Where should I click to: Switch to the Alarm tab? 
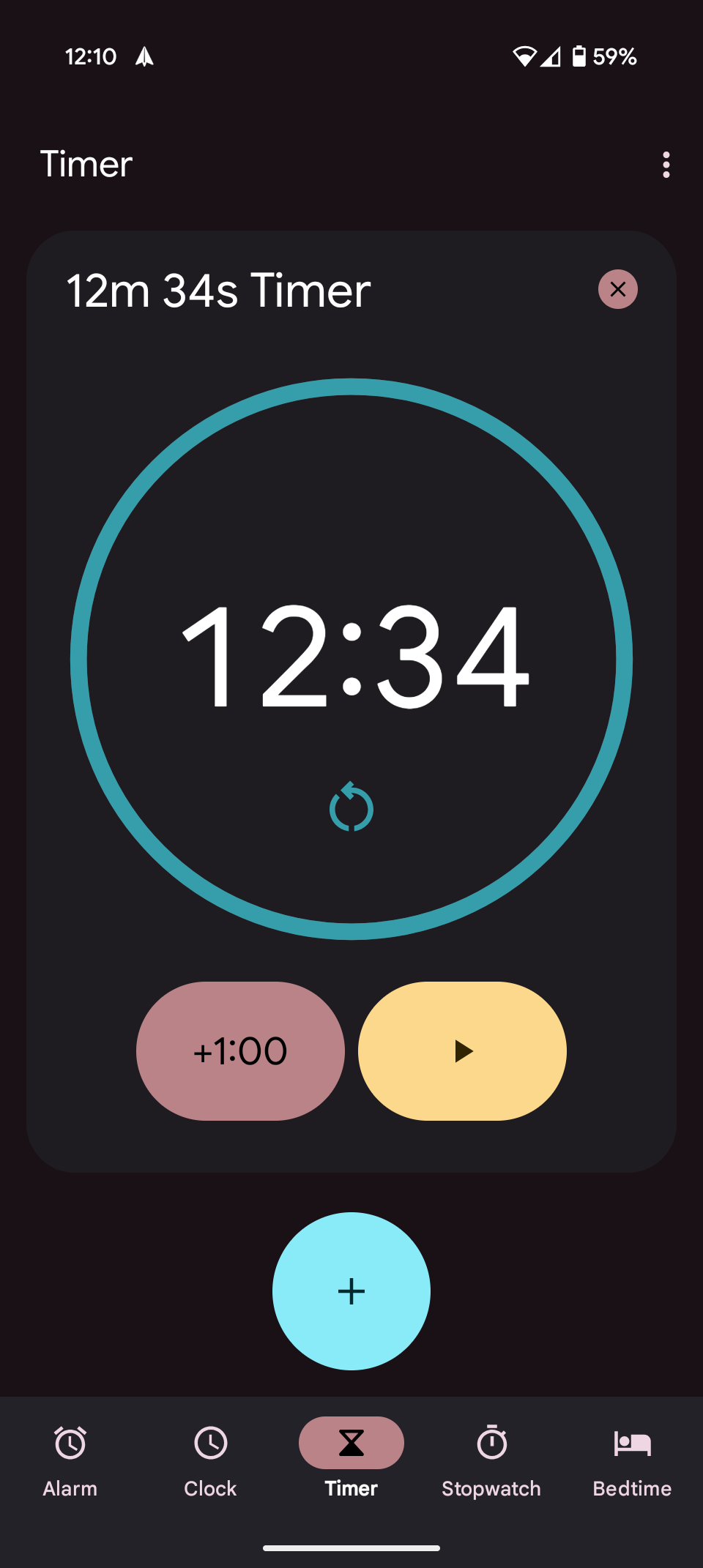point(70,1458)
